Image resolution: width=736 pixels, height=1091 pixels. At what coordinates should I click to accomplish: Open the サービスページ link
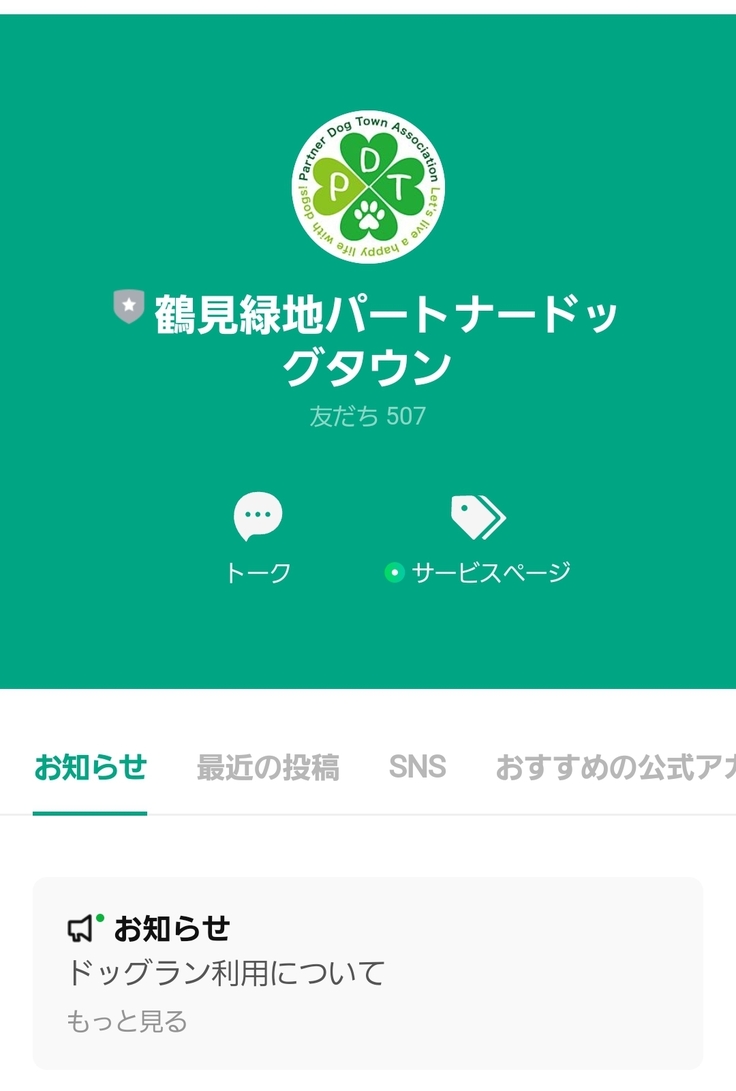pyautogui.click(x=478, y=538)
